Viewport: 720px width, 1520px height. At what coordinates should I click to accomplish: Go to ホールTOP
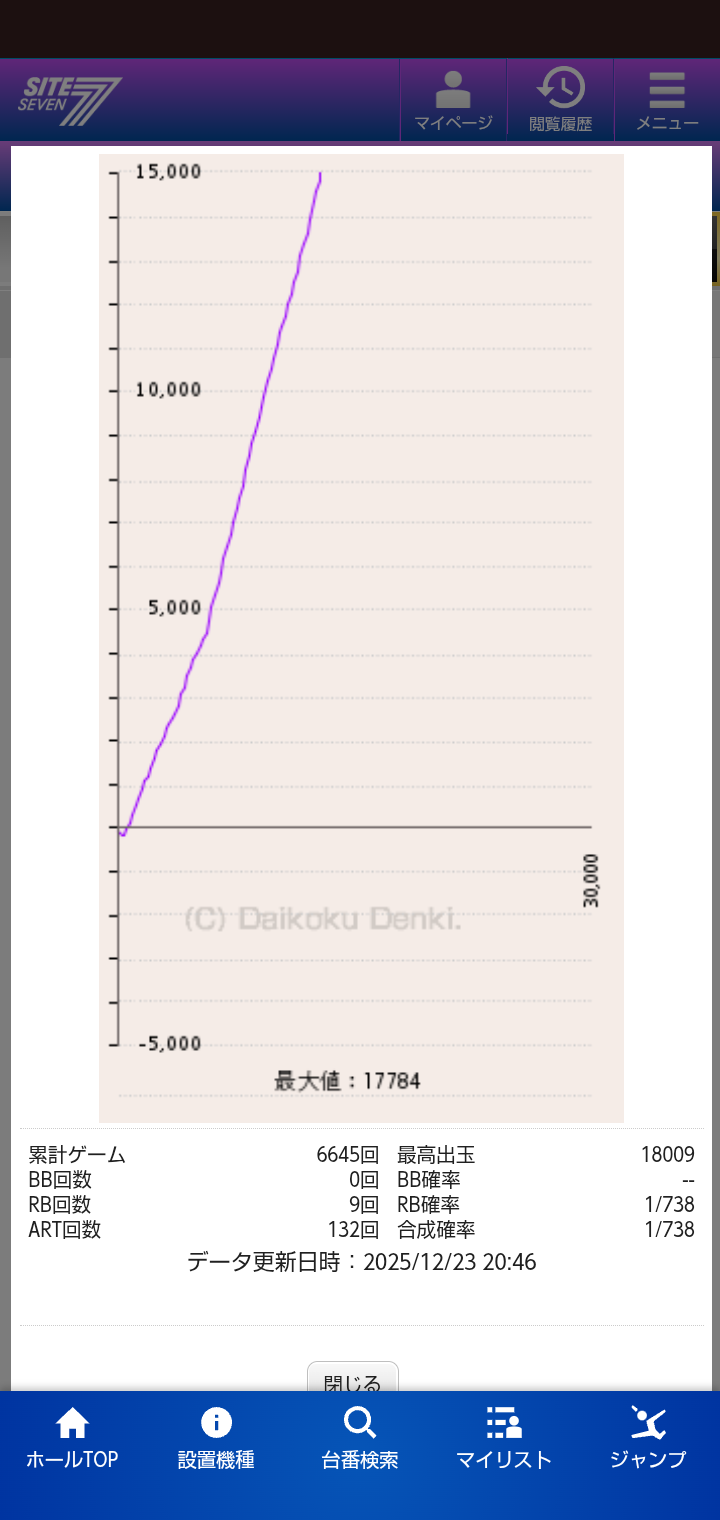(72, 1438)
